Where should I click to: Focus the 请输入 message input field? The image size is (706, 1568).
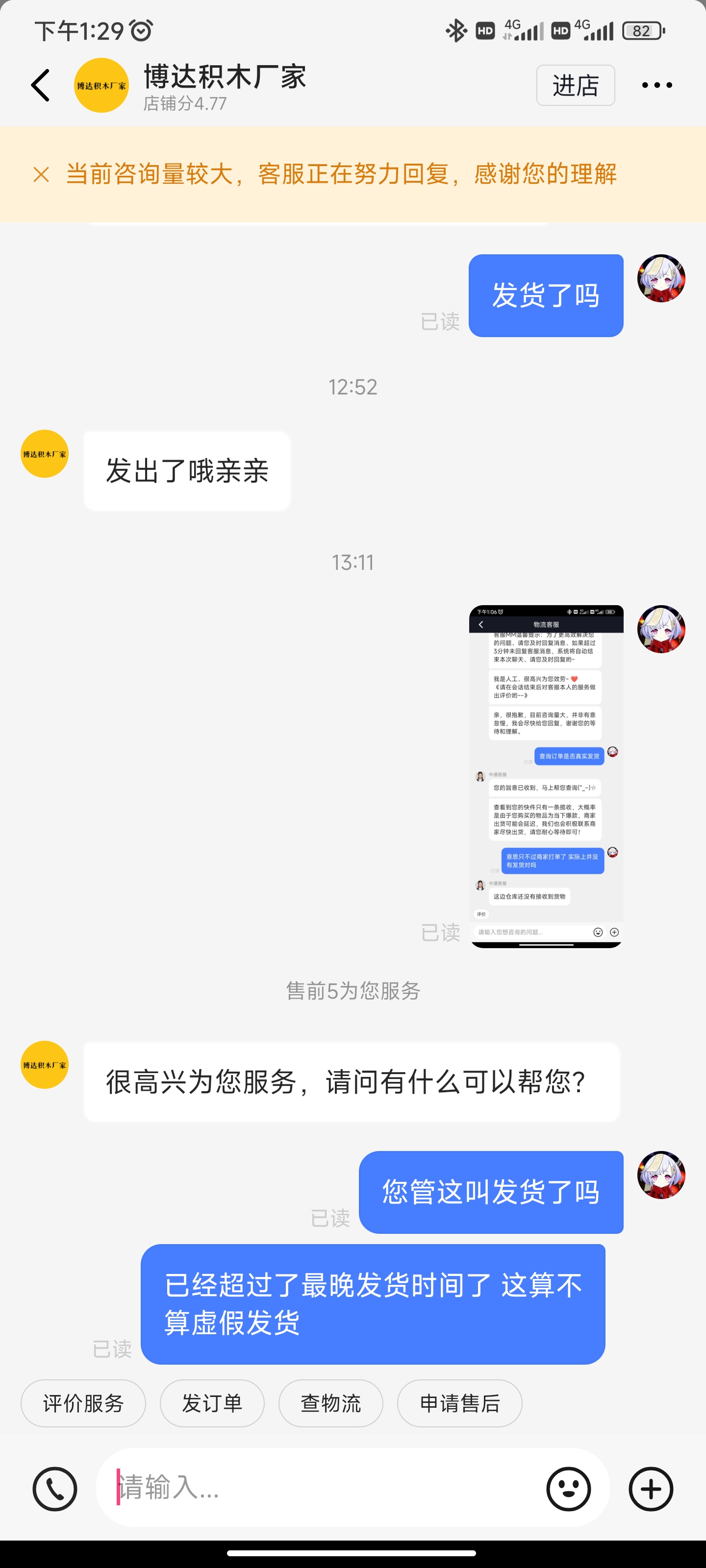click(x=323, y=1488)
